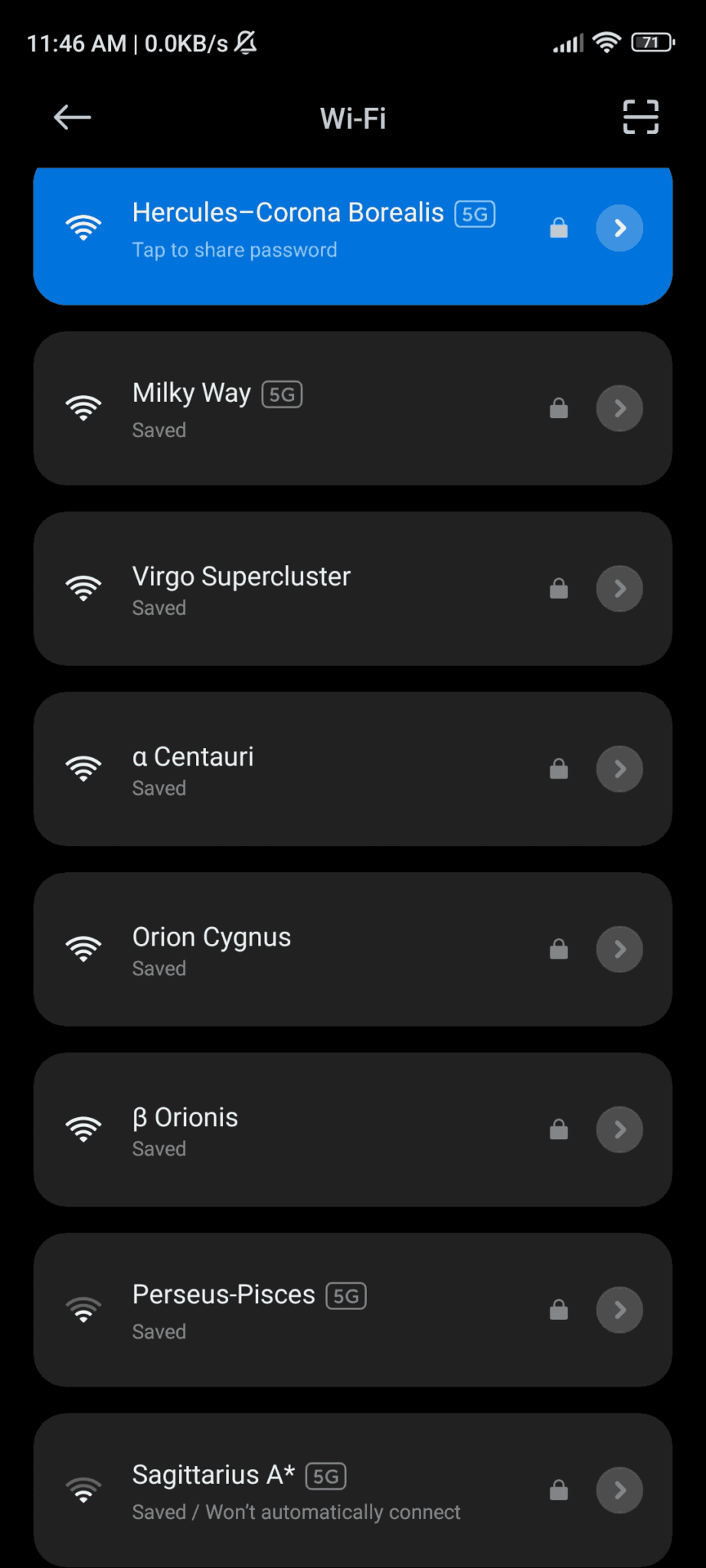This screenshot has width=706, height=1568.
Task: Open details arrow for Orion Cygnus
Action: coord(619,949)
